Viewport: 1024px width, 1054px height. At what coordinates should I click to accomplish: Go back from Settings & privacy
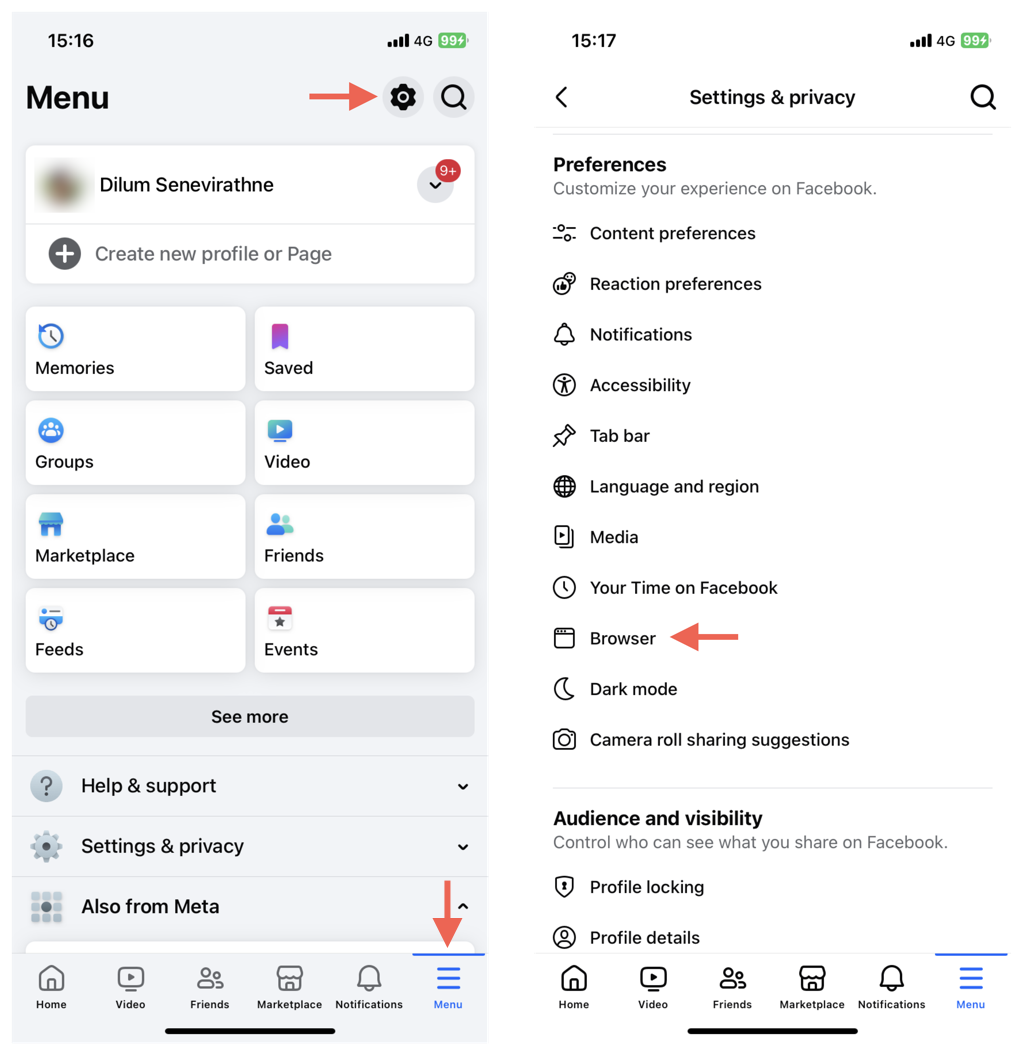[x=562, y=97]
